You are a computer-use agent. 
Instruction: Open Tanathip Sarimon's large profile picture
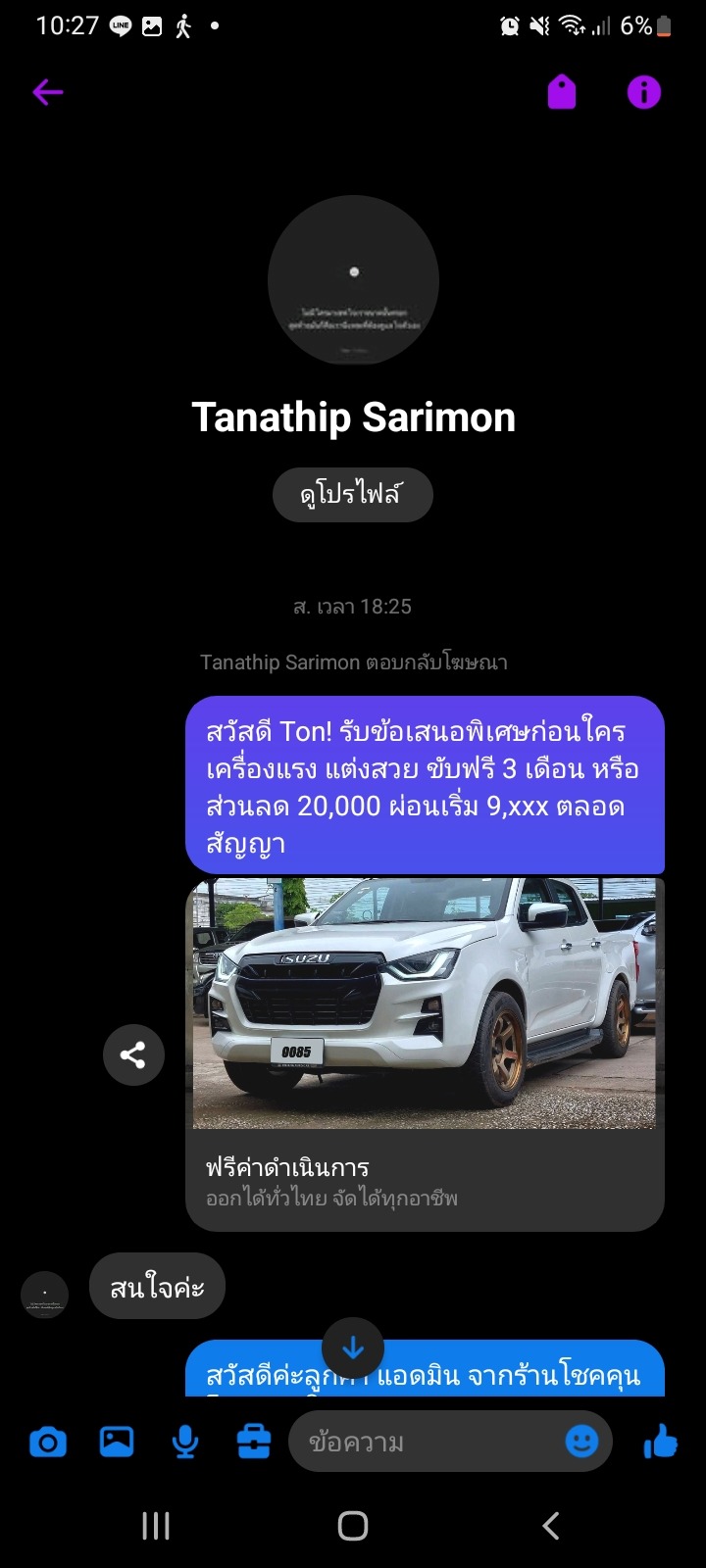pos(353,280)
